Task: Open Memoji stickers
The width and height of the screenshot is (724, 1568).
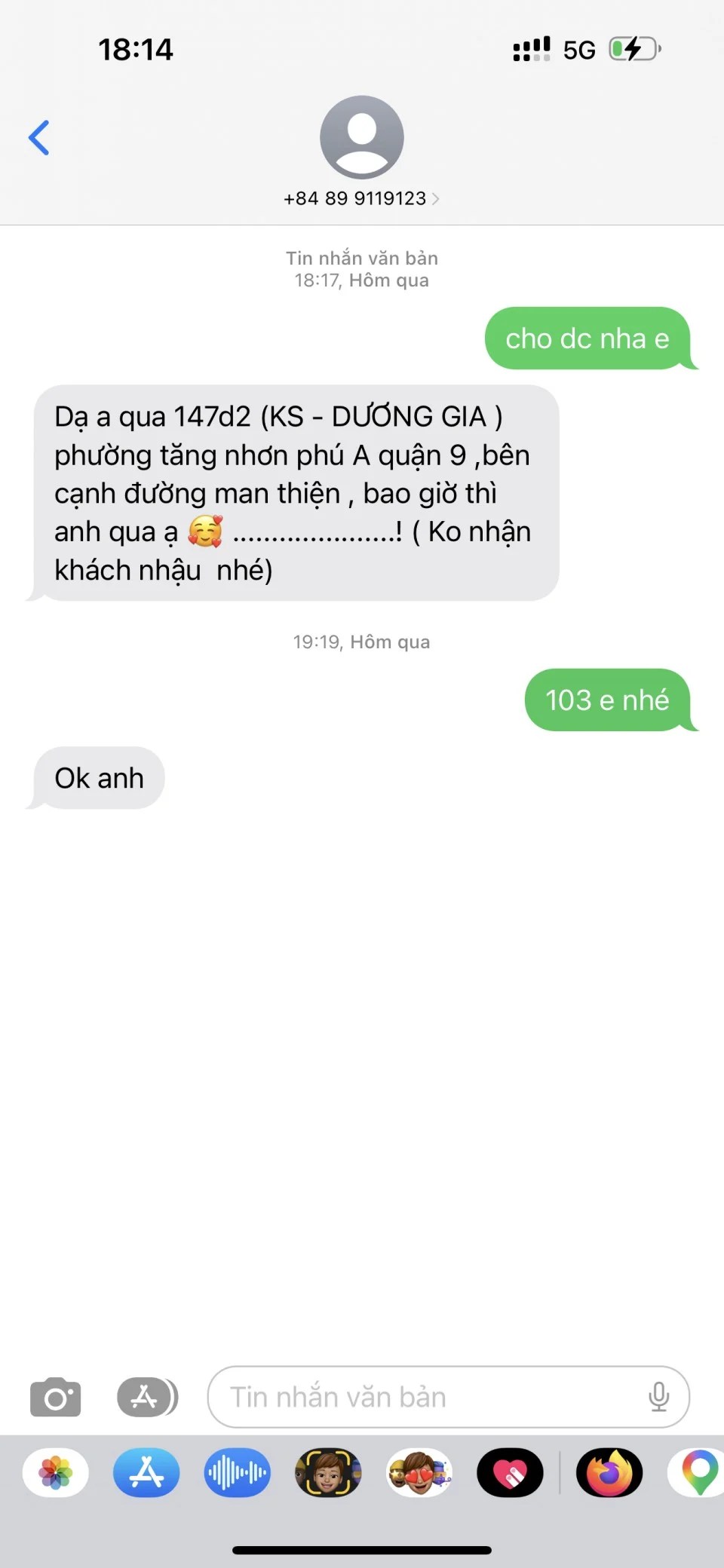Action: [x=419, y=1472]
